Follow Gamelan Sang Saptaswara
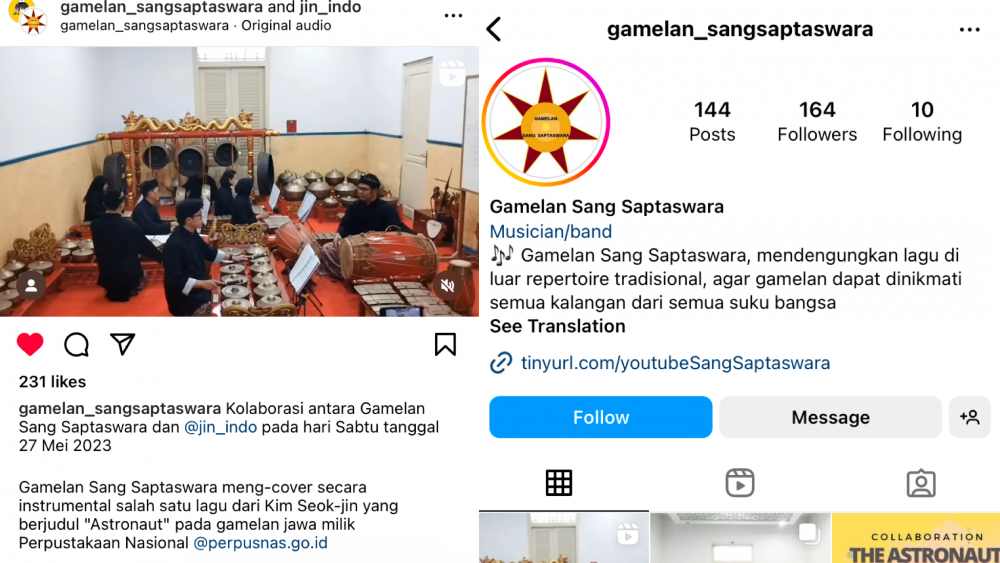Viewport: 1000px width, 563px height. (x=600, y=417)
